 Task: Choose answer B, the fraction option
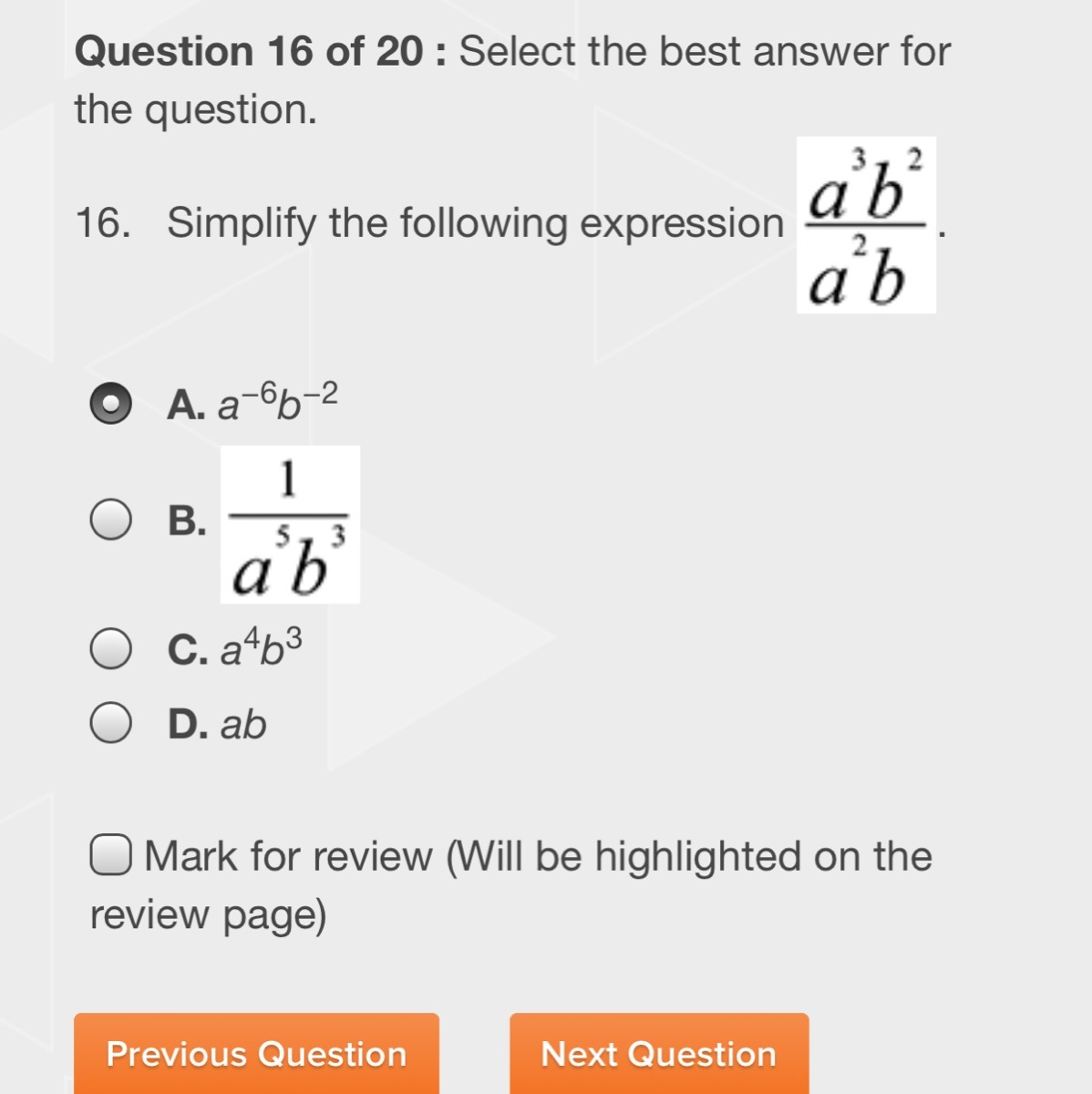(111, 521)
